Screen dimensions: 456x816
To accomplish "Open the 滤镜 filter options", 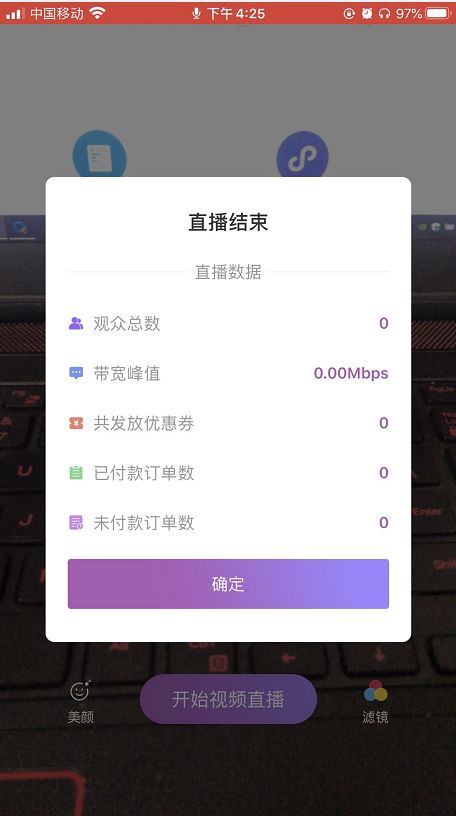I will pos(375,701).
